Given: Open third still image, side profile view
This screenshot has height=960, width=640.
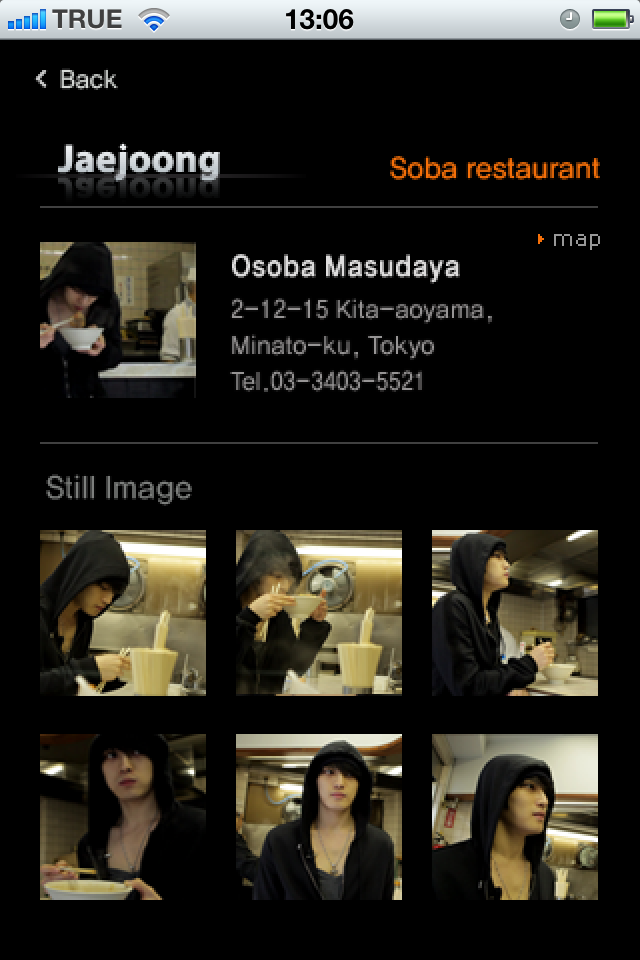Looking at the screenshot, I should click(515, 613).
